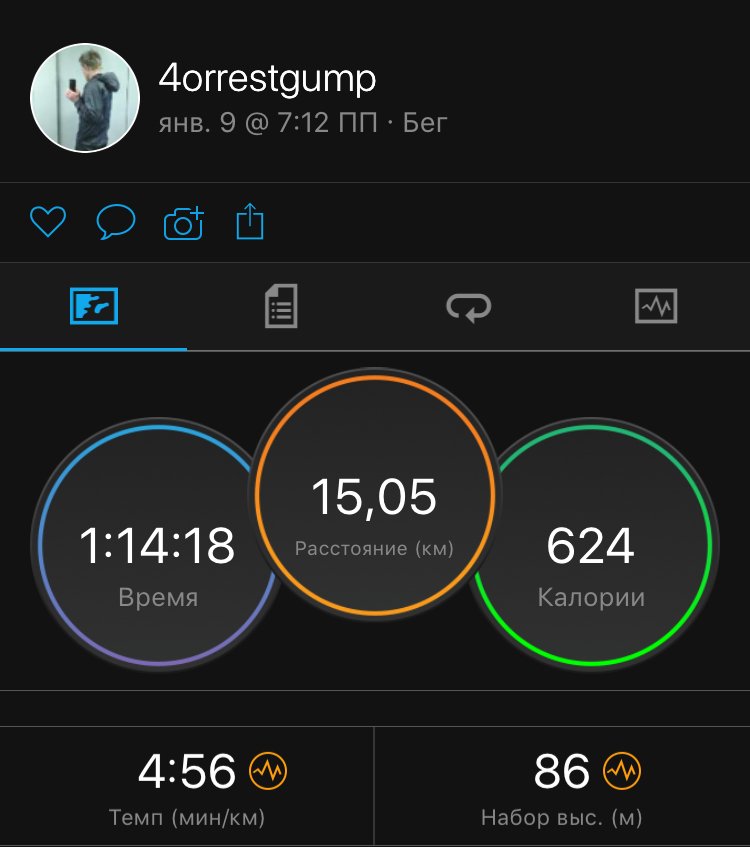Open comments on this activity

click(115, 221)
